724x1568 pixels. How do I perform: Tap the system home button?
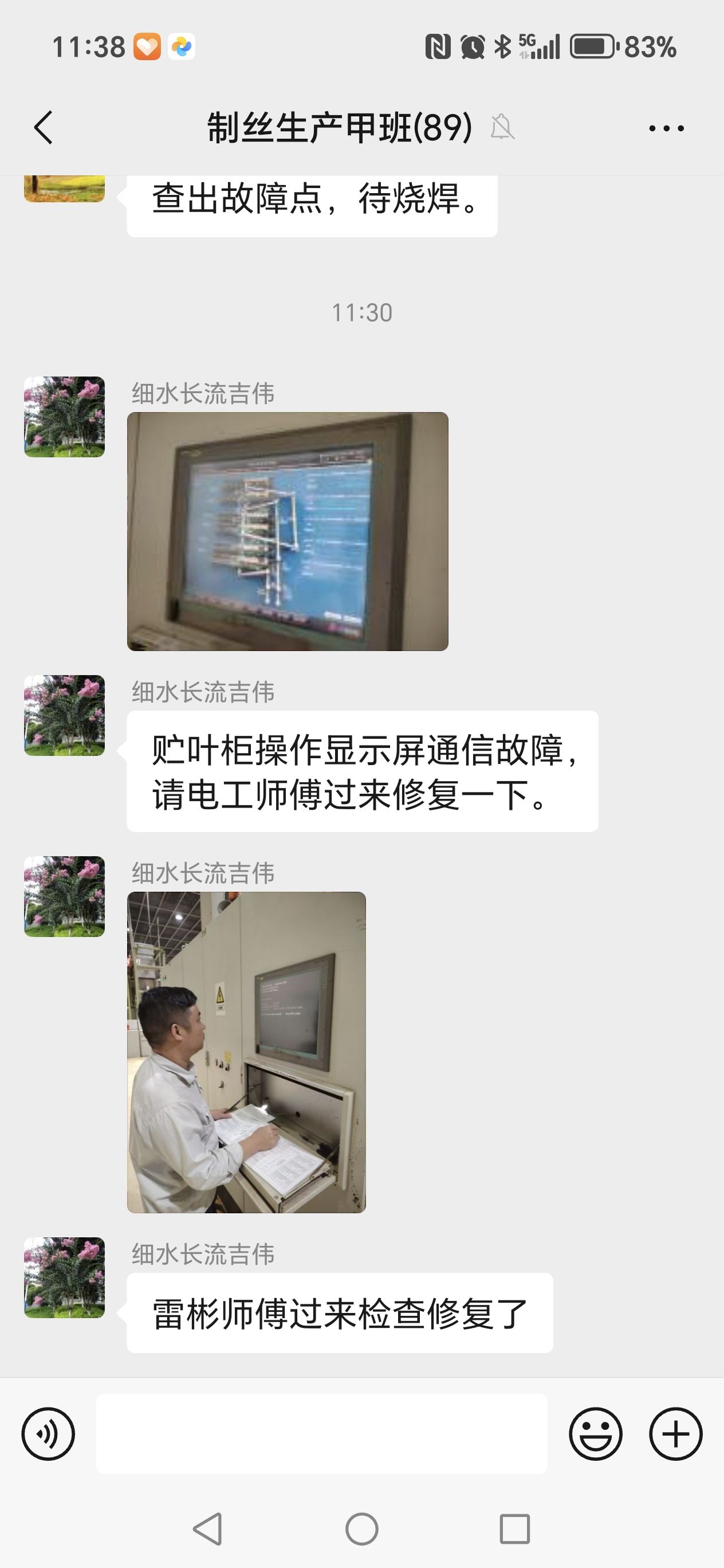[362, 1528]
